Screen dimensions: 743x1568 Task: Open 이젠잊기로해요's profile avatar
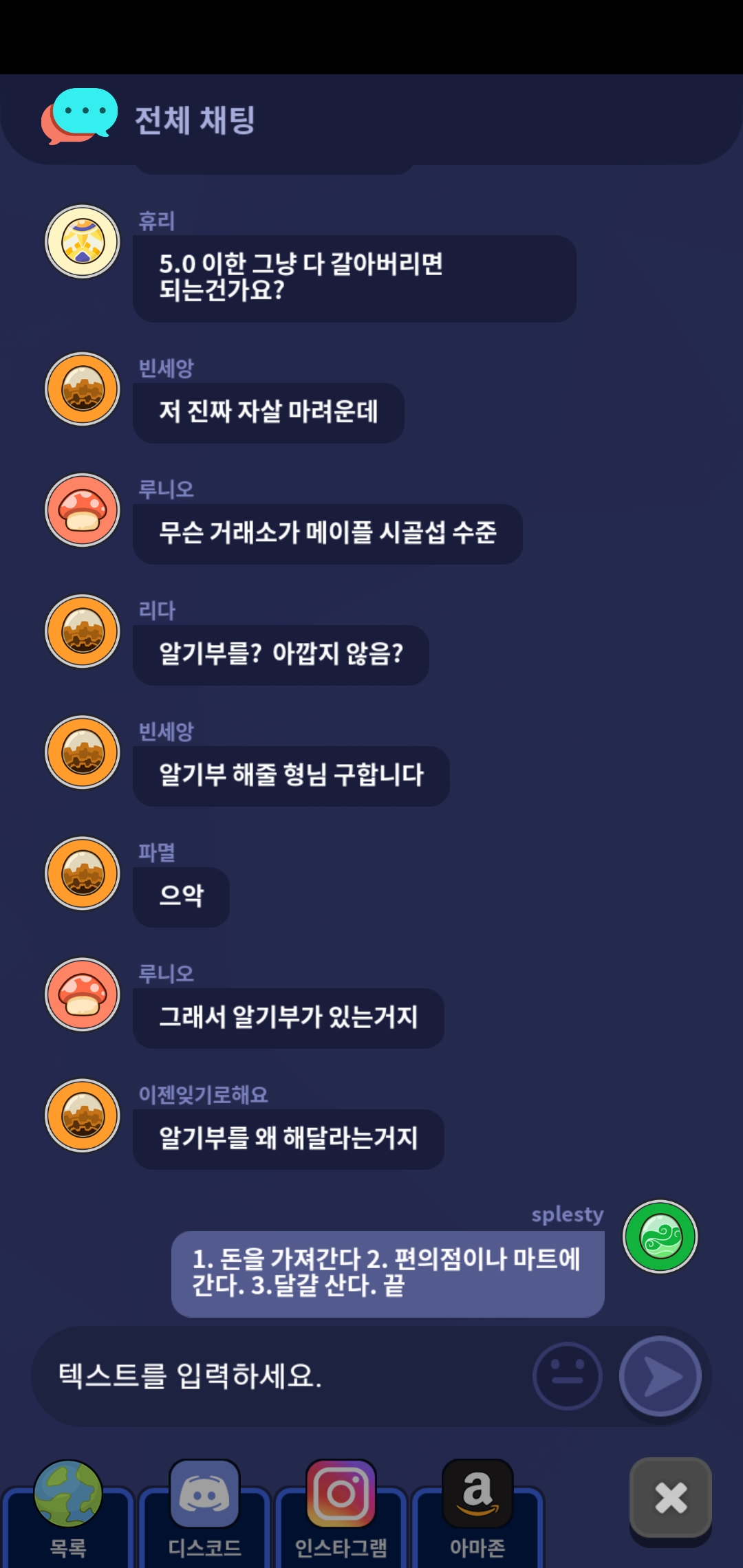(83, 1115)
